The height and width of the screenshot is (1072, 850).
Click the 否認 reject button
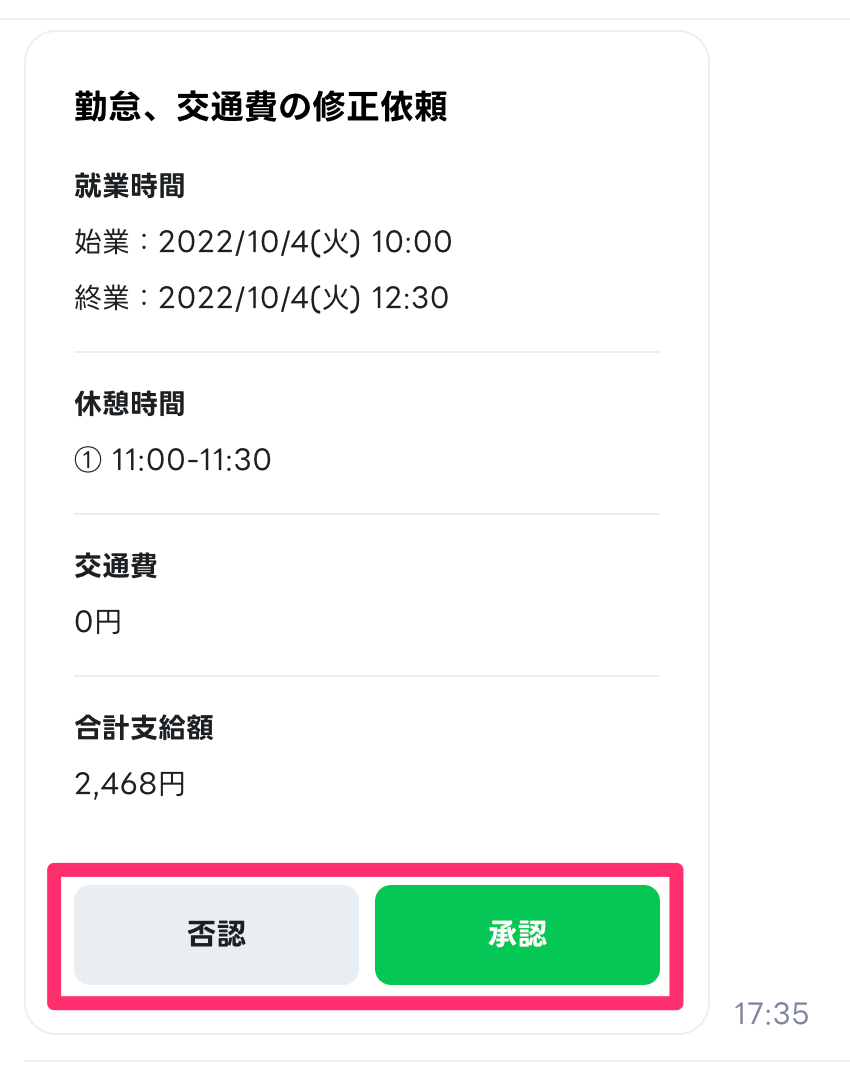(x=216, y=934)
